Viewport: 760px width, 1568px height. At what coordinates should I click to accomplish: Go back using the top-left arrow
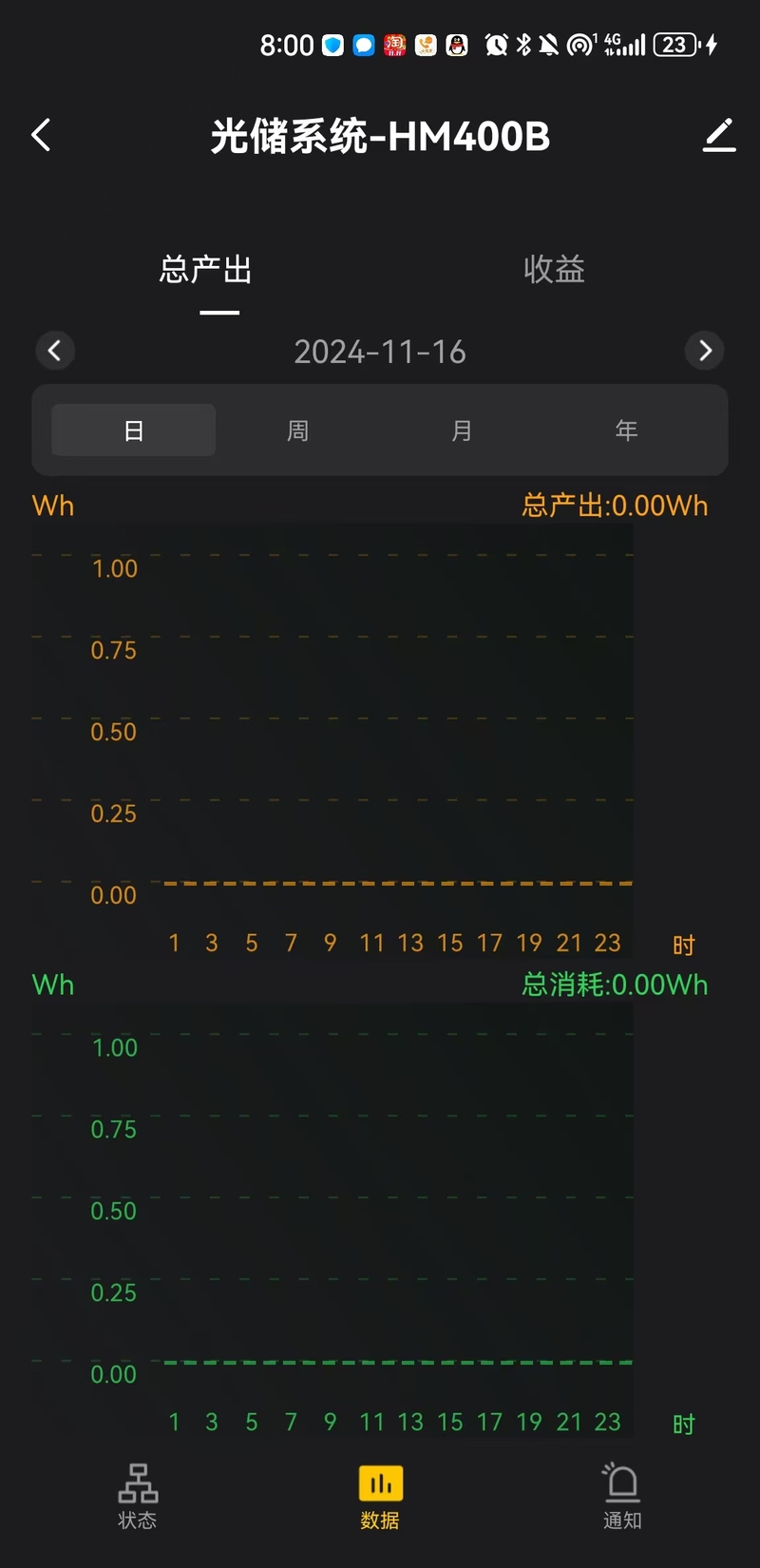pyautogui.click(x=41, y=136)
